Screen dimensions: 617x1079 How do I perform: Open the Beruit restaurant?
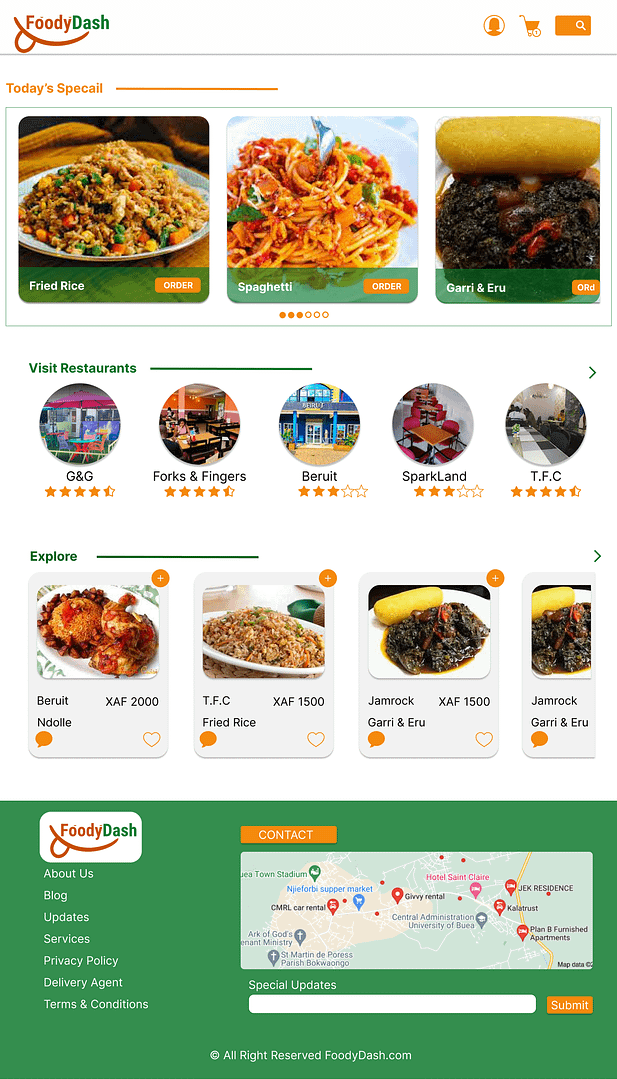319,425
